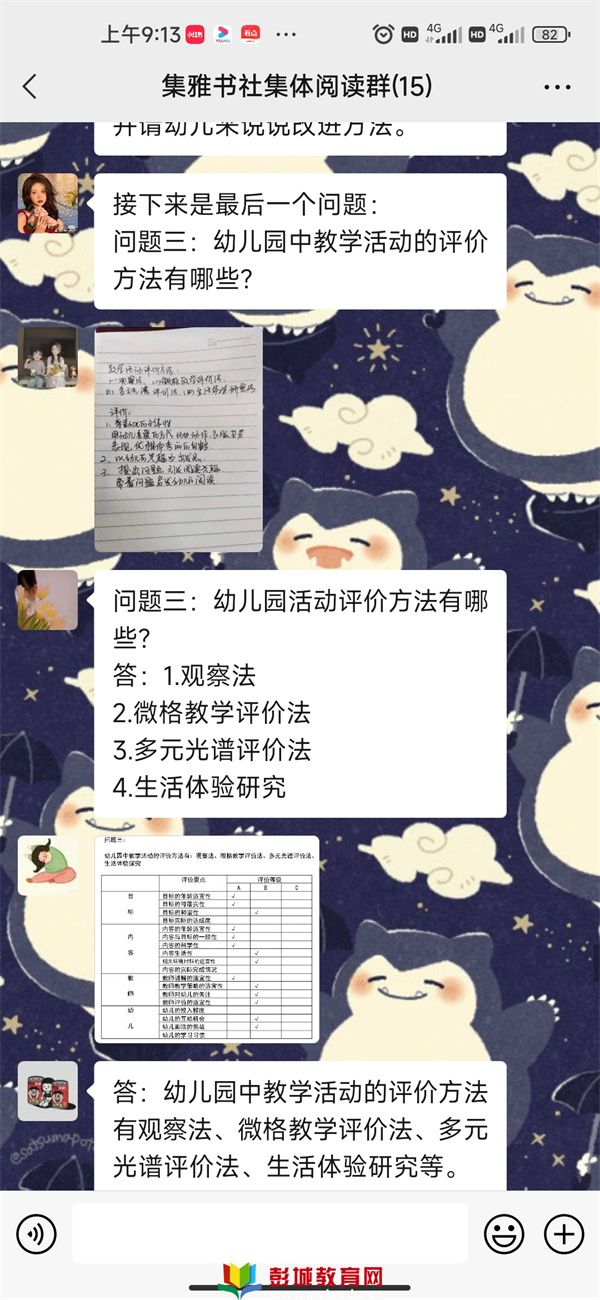Open the group chat overflow menu
Screen dimensions: 600x1300
[x=557, y=87]
